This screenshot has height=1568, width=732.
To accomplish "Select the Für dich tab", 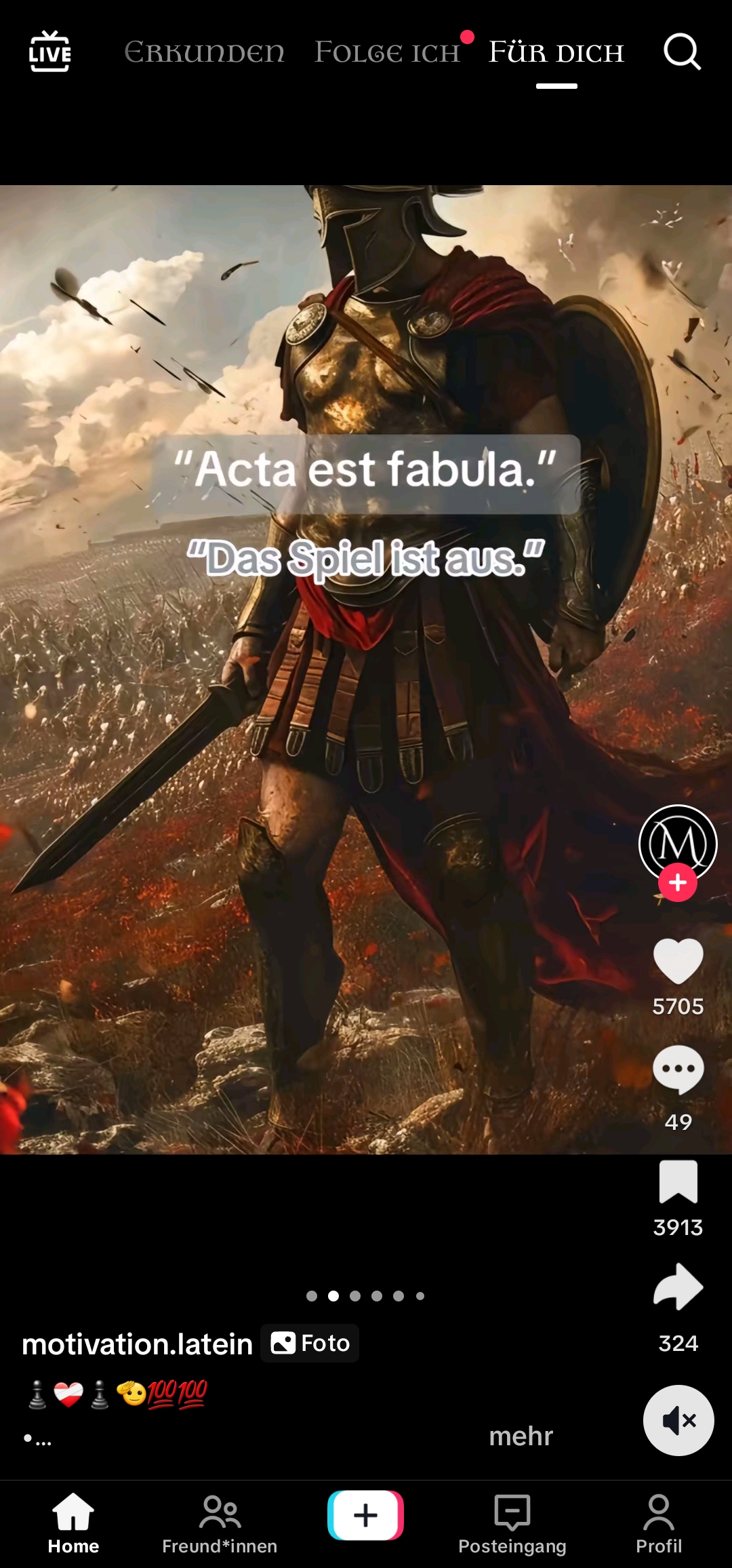I will tap(556, 53).
